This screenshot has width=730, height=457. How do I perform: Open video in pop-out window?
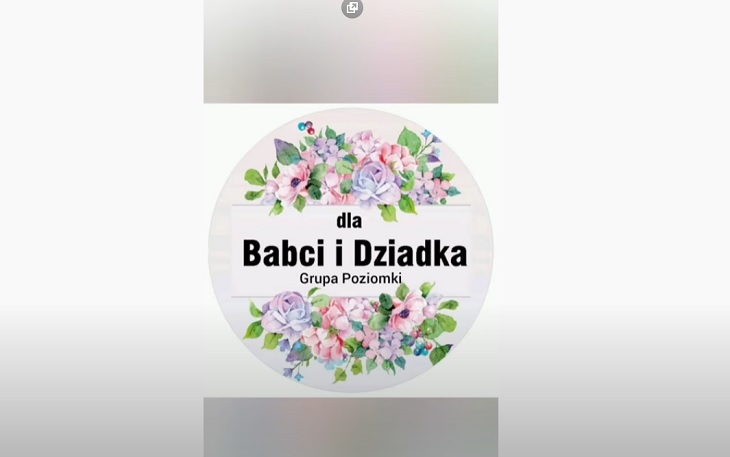[x=352, y=8]
